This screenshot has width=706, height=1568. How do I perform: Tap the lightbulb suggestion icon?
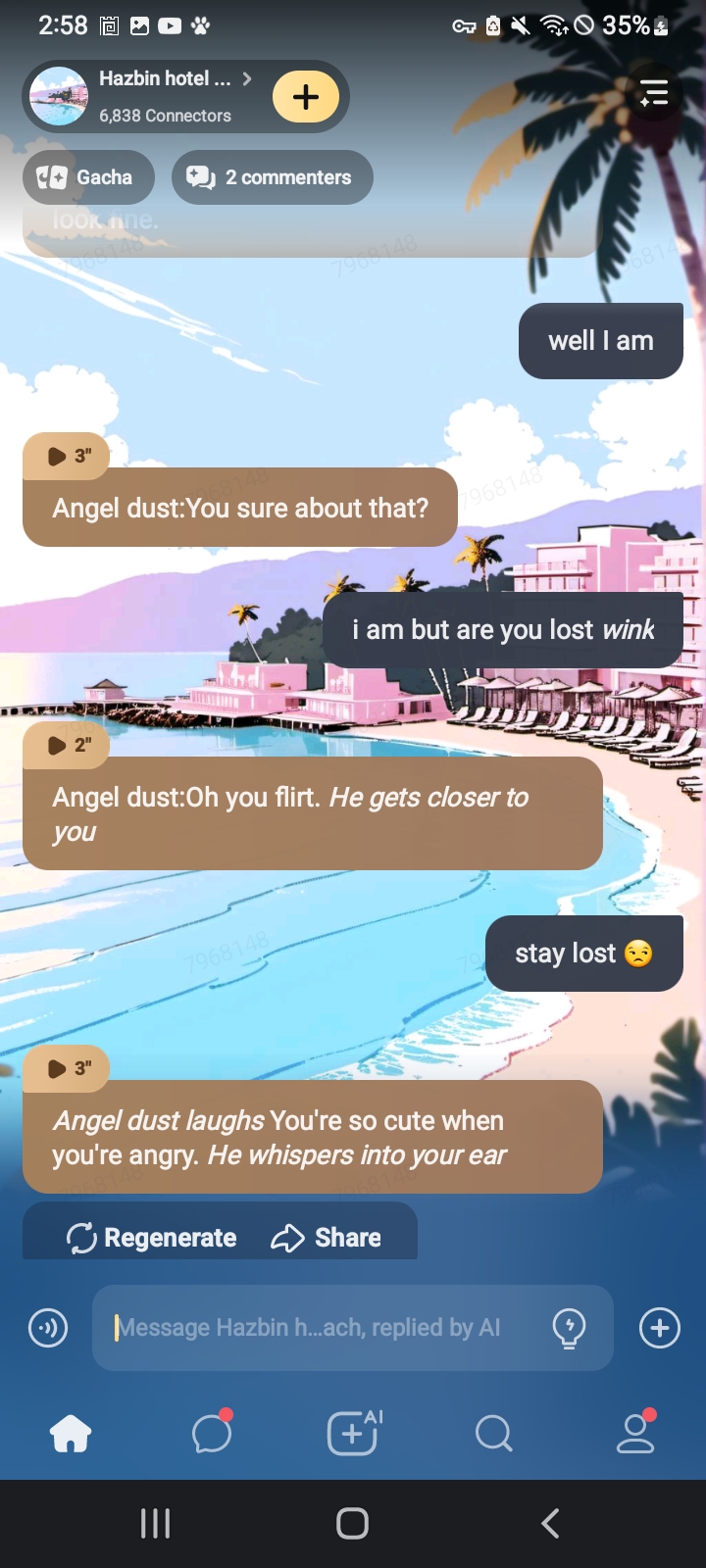(x=569, y=1328)
